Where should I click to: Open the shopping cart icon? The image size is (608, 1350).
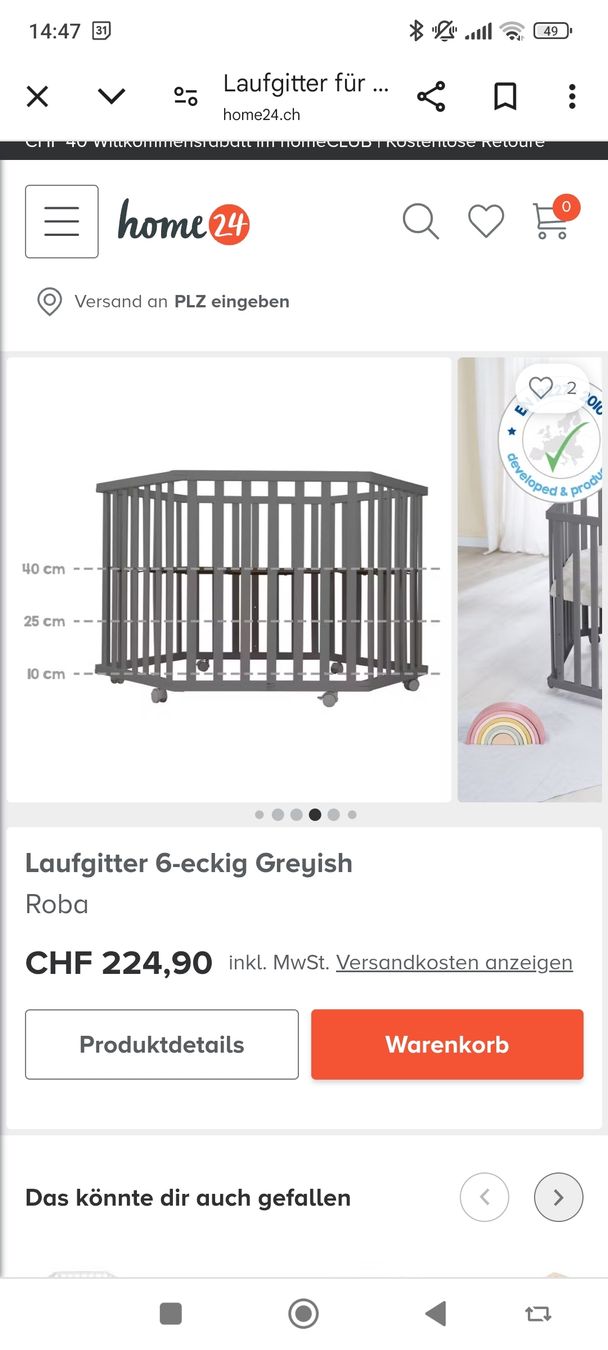[x=551, y=221]
